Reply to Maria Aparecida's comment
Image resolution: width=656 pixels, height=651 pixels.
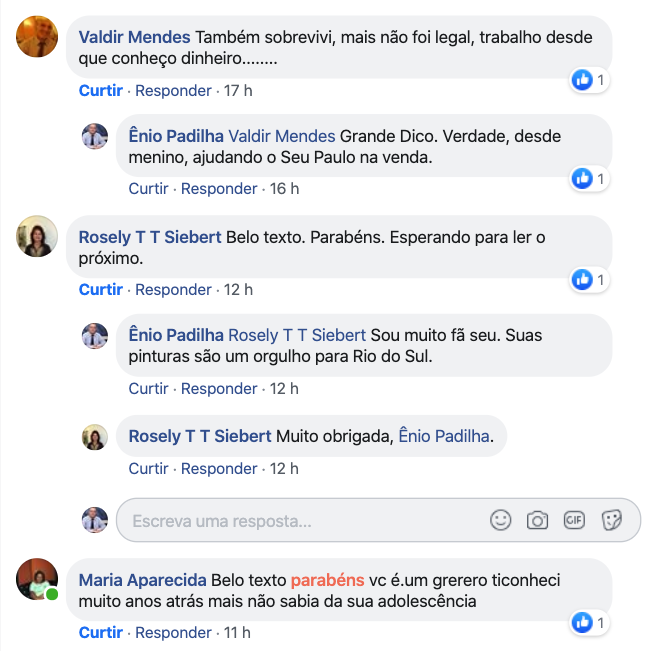click(173, 633)
